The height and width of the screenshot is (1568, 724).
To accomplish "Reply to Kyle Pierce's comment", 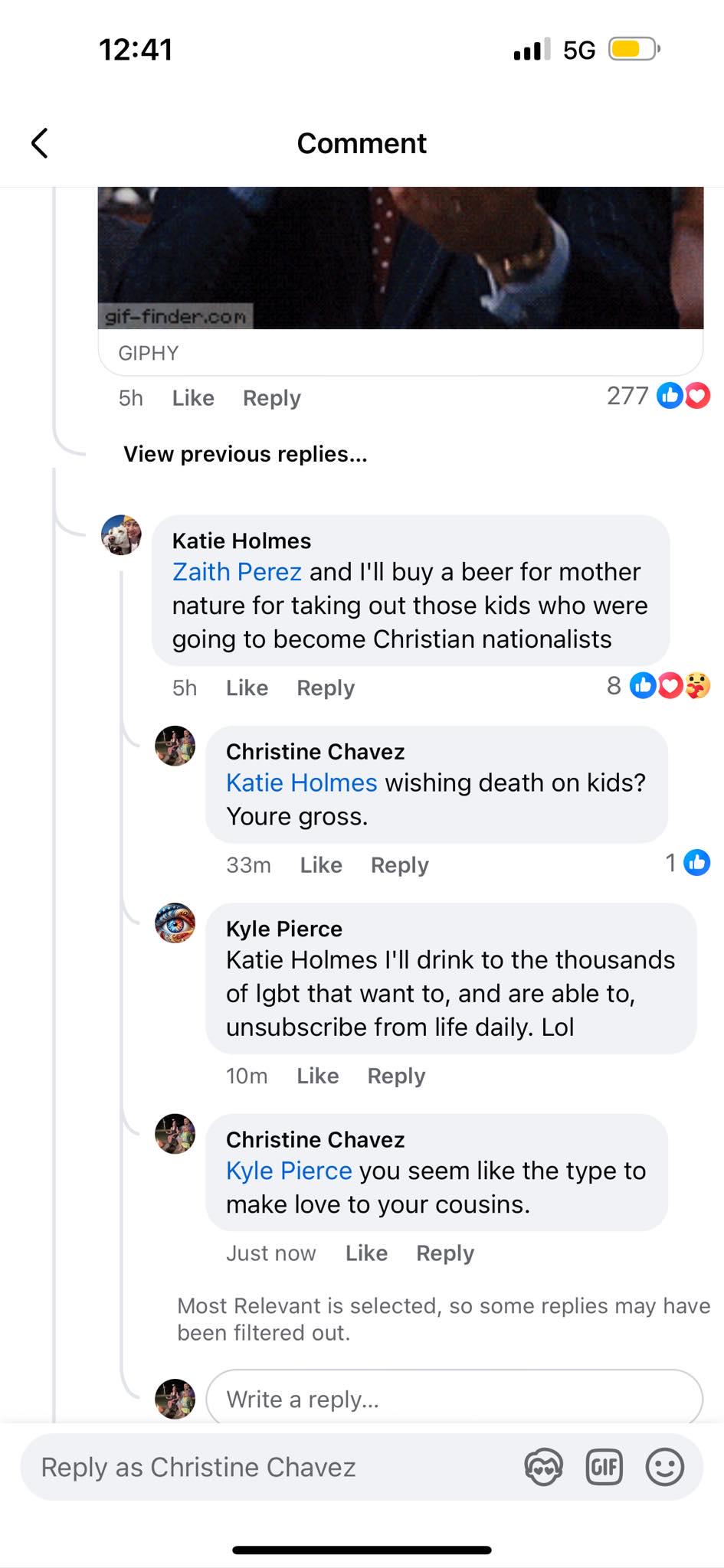I will 396,1076.
